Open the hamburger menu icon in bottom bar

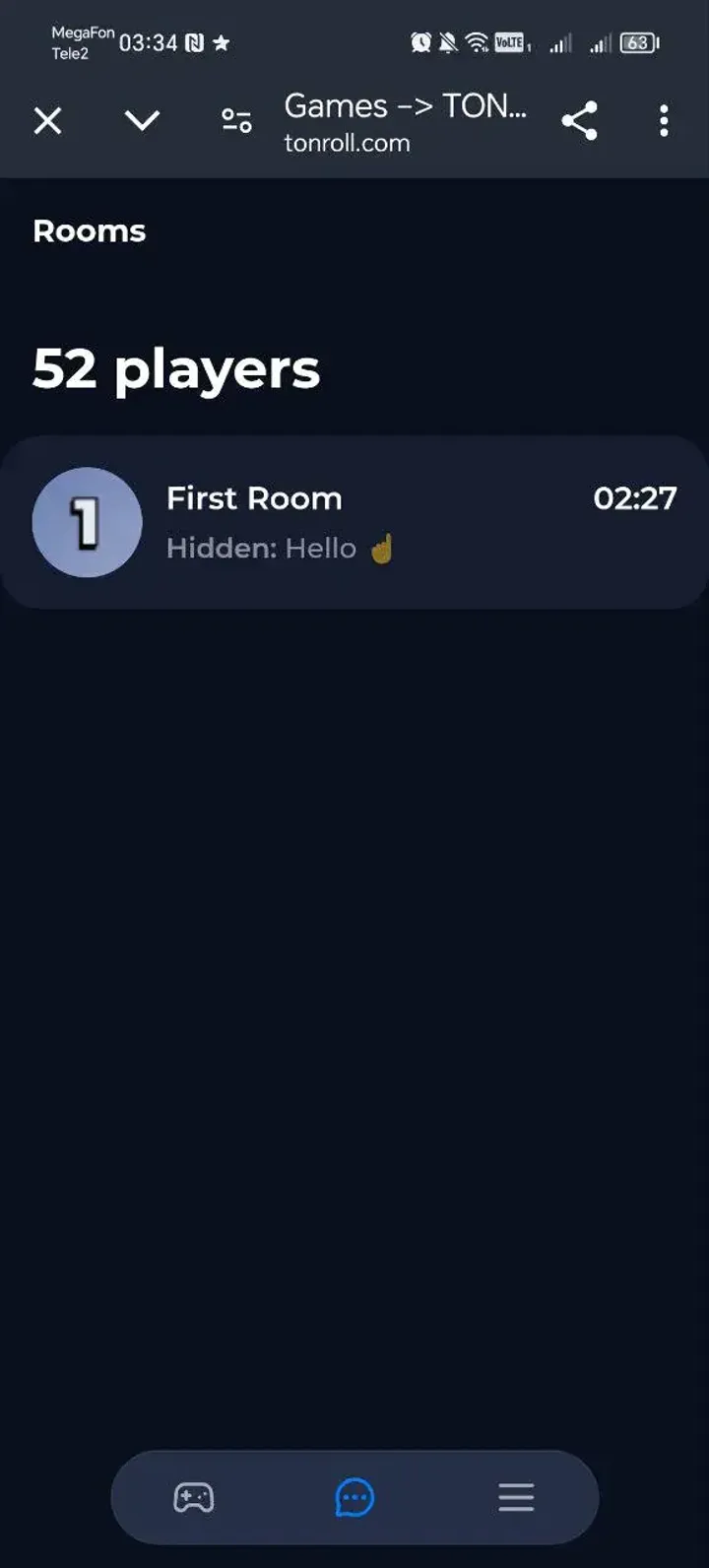click(x=516, y=1497)
